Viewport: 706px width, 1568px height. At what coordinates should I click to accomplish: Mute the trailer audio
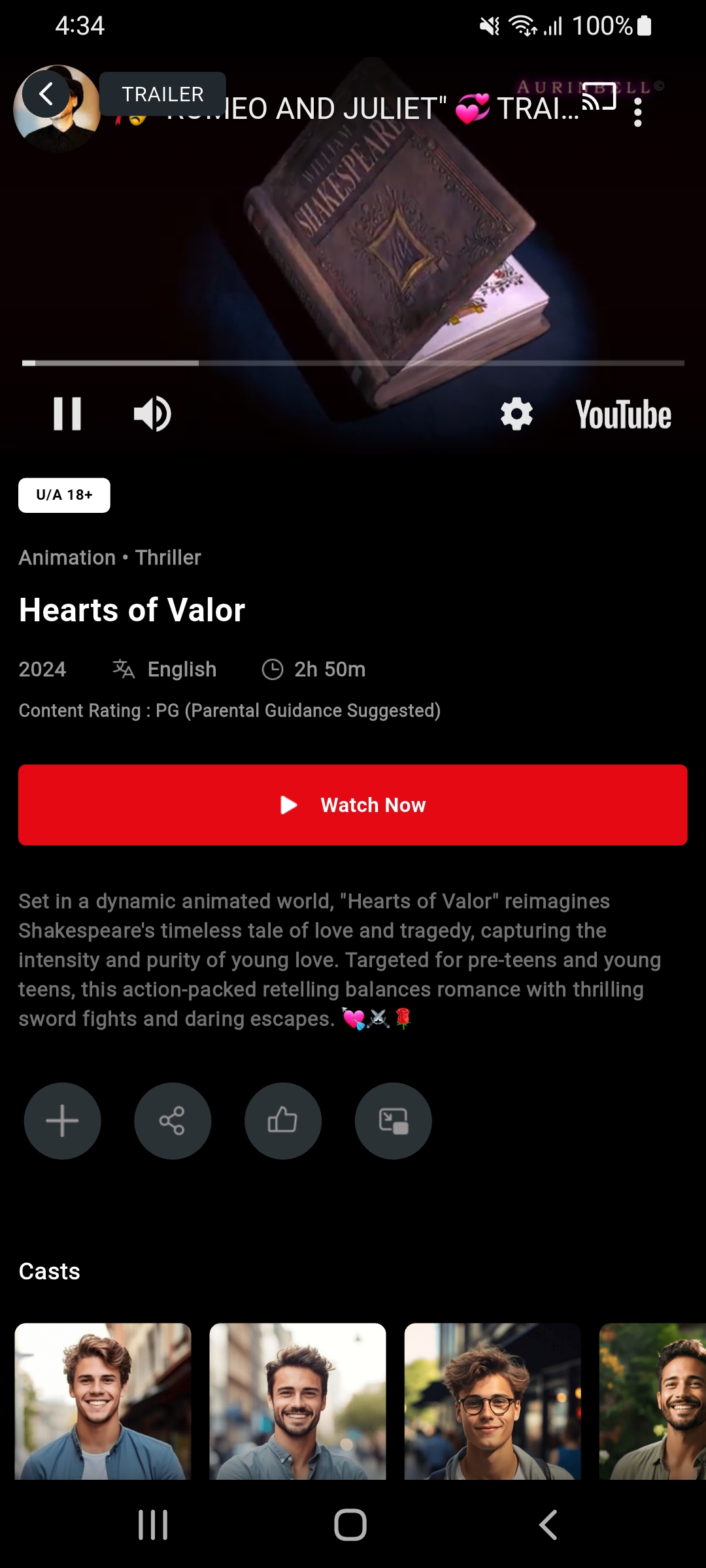(x=152, y=413)
